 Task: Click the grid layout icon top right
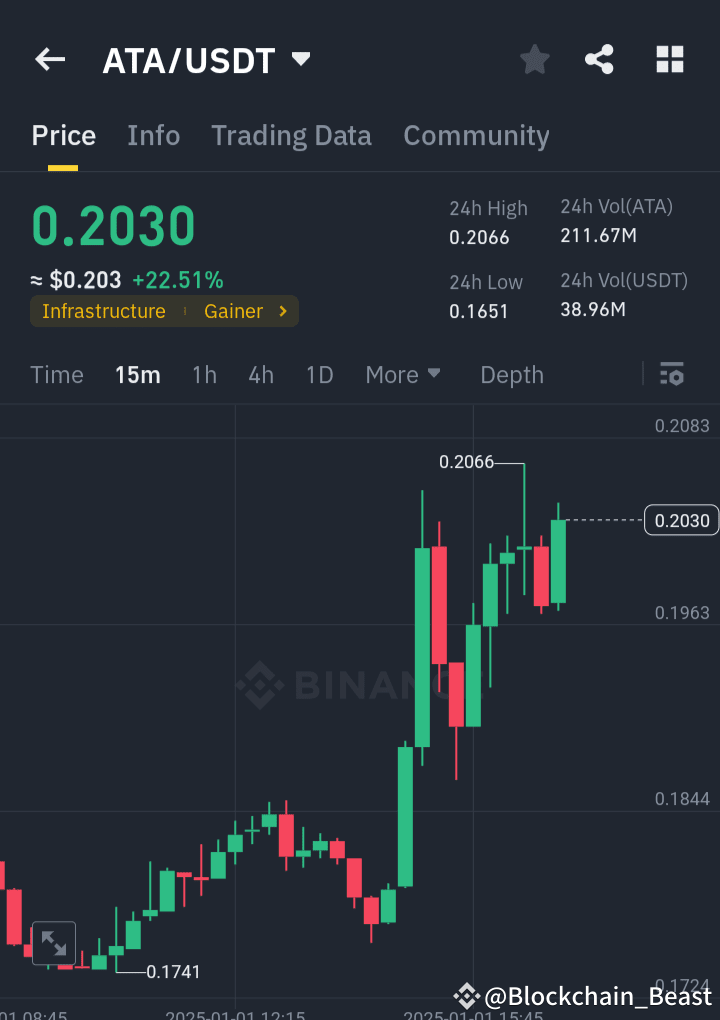tap(669, 59)
